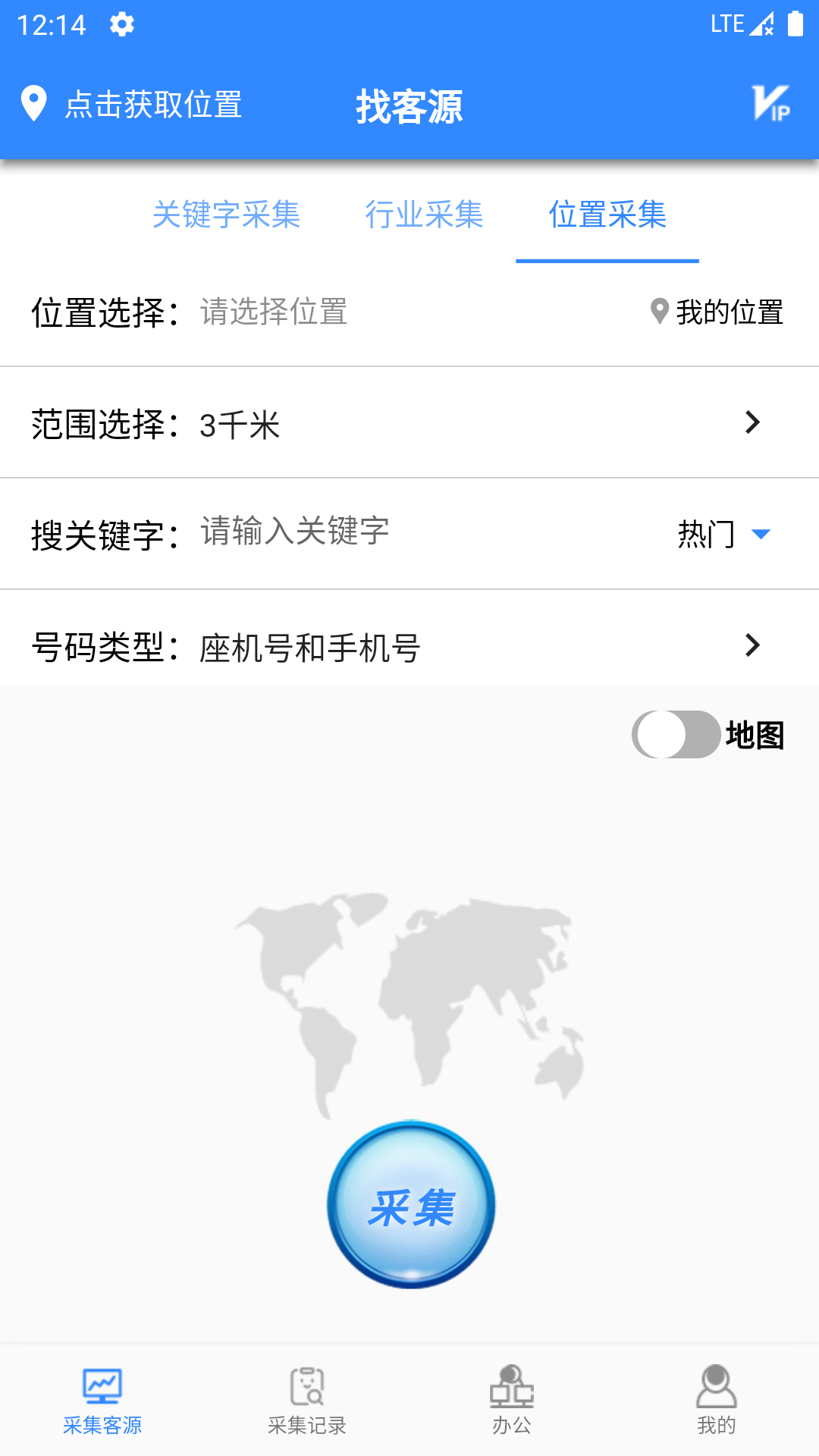Switch to the 关键字采集 tab
The height and width of the screenshot is (1456, 819).
click(x=227, y=216)
